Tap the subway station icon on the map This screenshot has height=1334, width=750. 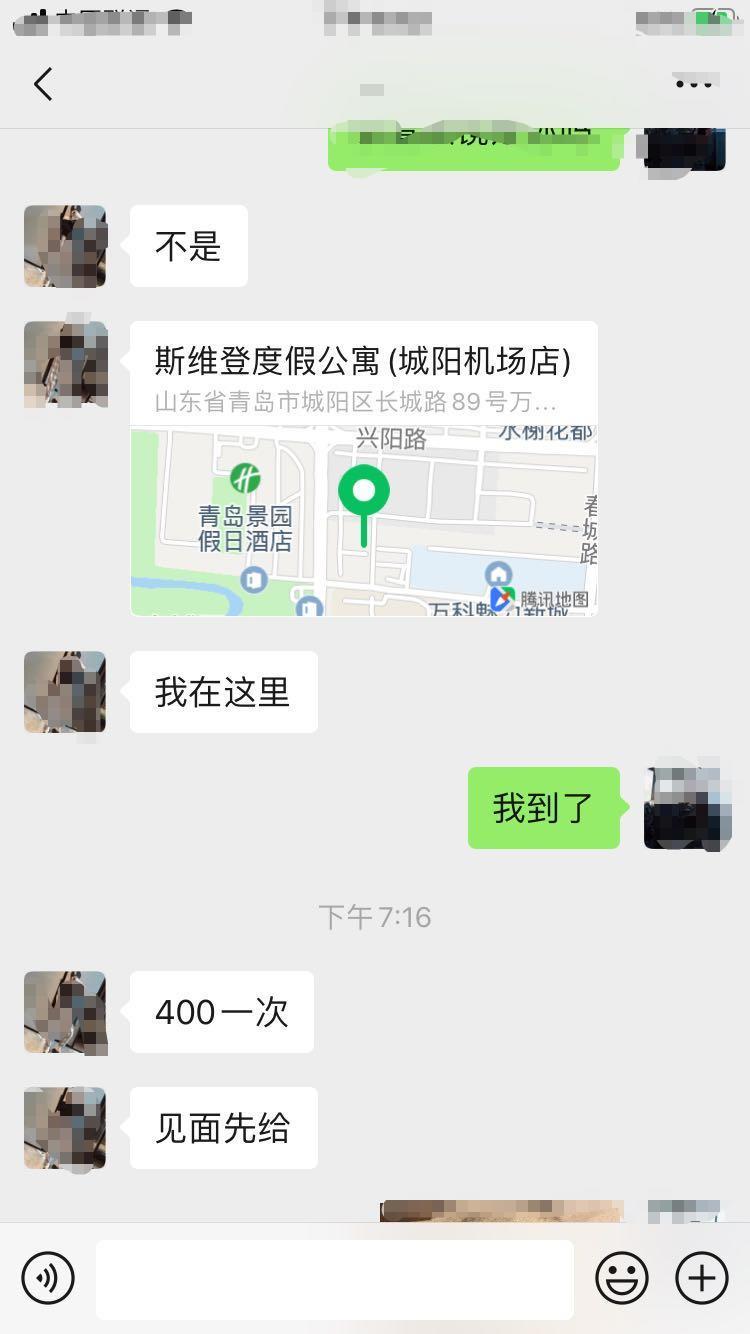pos(253,578)
